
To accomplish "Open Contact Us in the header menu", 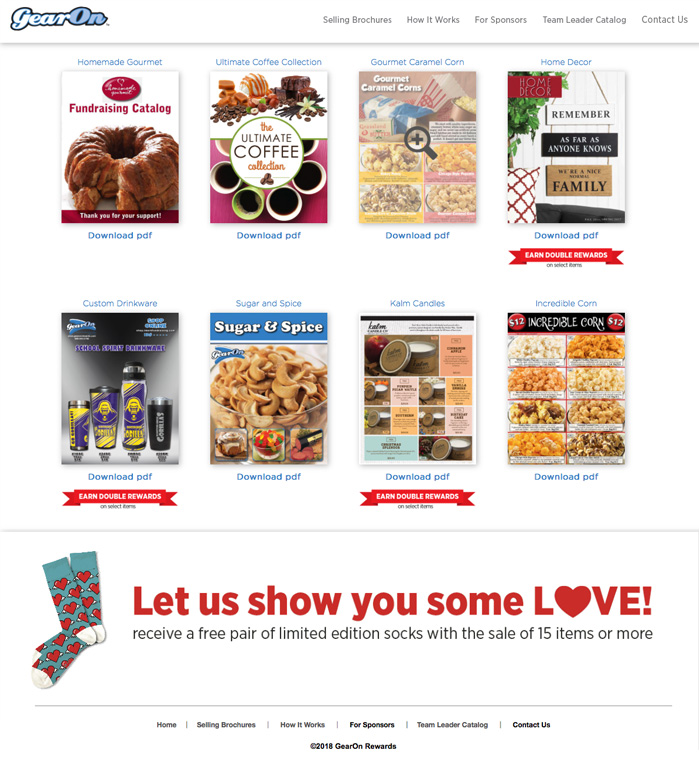I will 664,20.
